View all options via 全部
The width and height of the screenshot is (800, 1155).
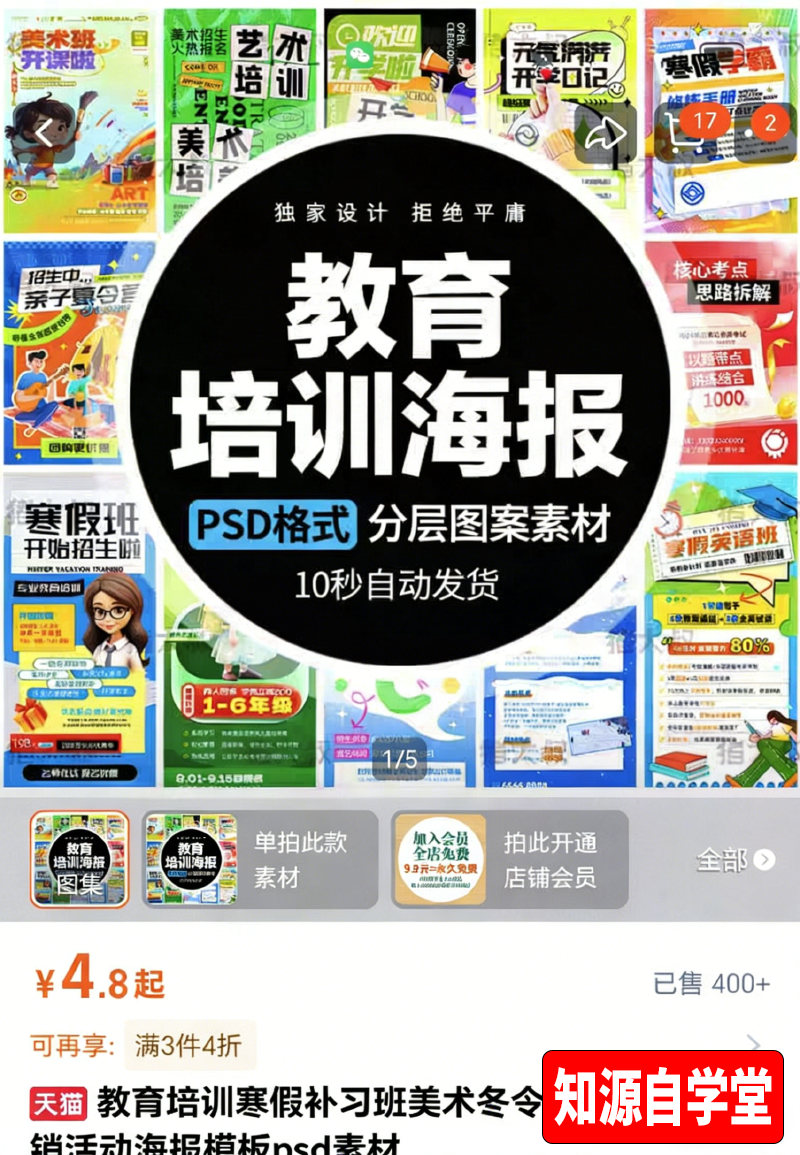click(735, 859)
